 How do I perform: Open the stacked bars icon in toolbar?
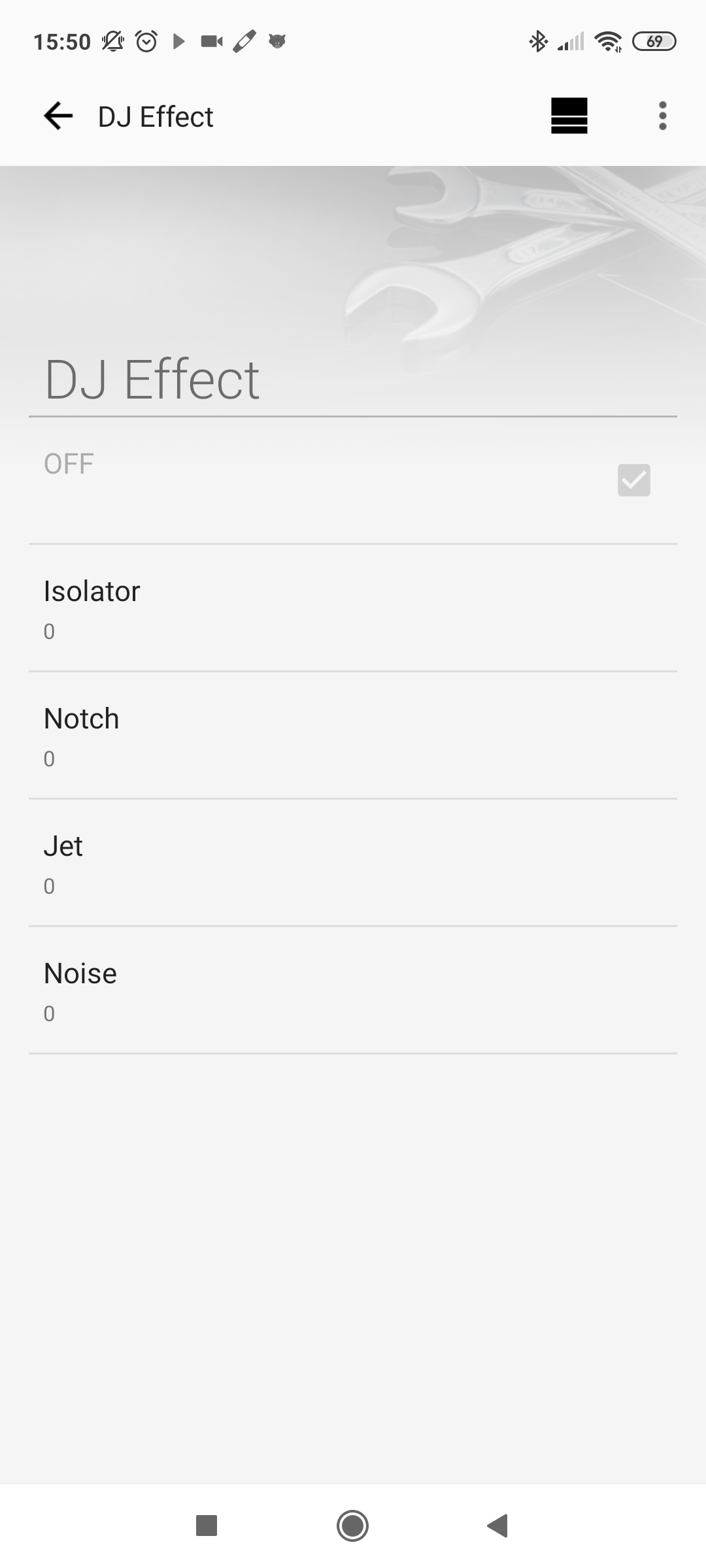click(569, 116)
